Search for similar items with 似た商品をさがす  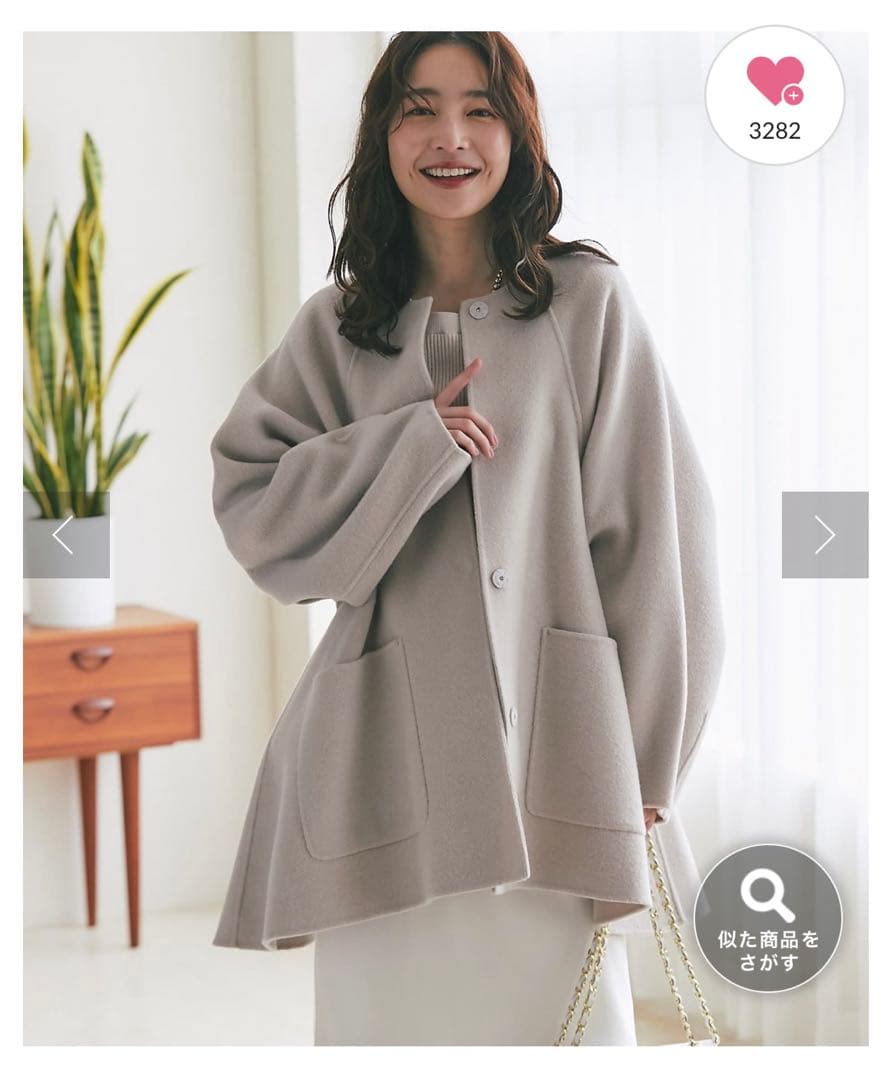768,918
